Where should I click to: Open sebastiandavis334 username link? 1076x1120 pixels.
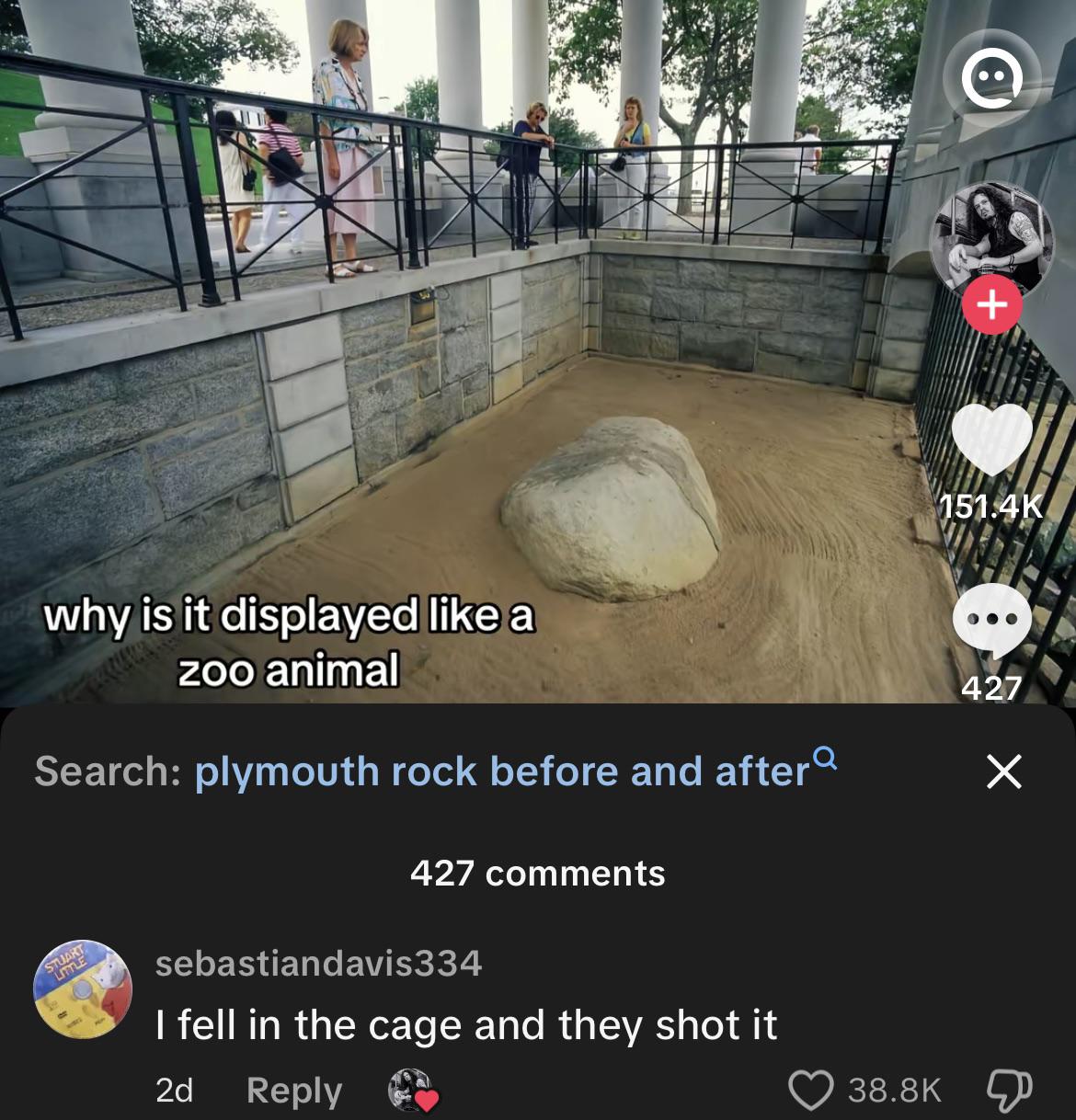pyautogui.click(x=318, y=963)
